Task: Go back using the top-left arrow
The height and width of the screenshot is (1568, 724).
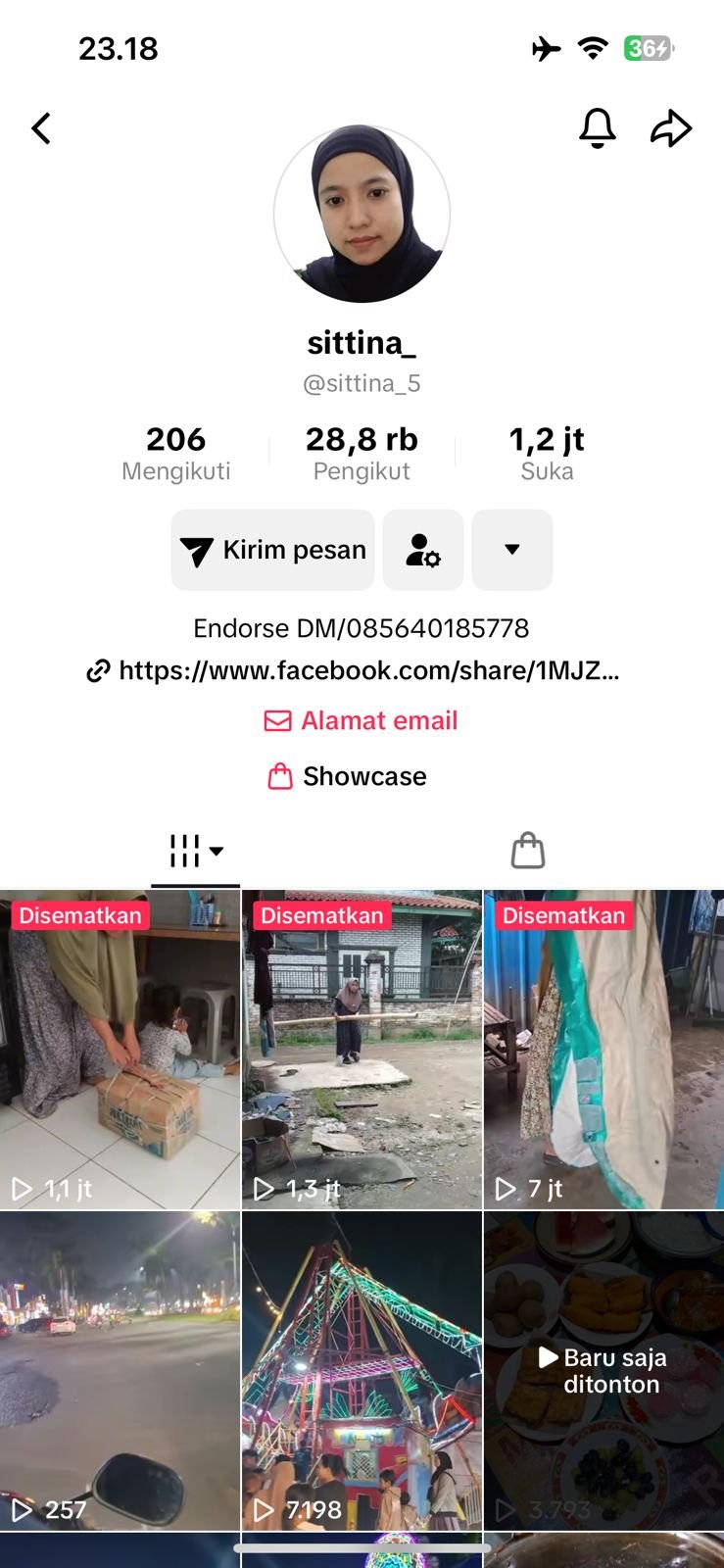Action: coord(41,128)
